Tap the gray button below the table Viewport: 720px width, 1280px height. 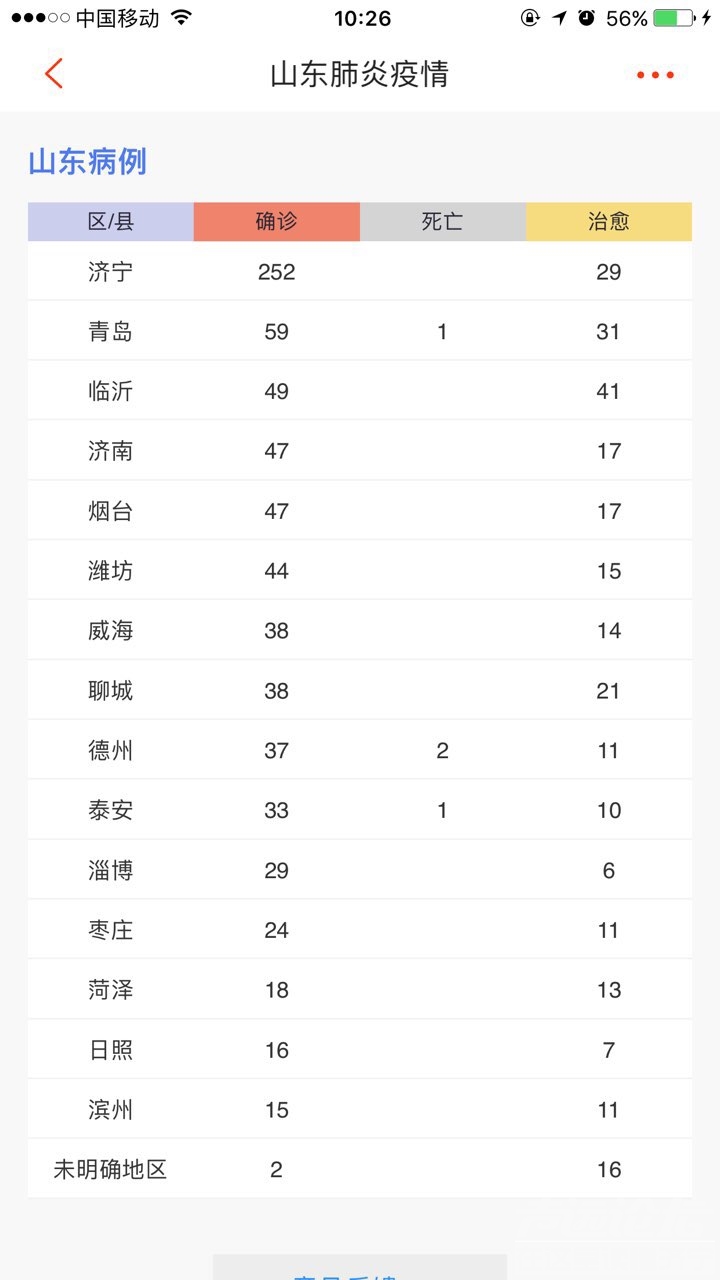click(359, 1267)
